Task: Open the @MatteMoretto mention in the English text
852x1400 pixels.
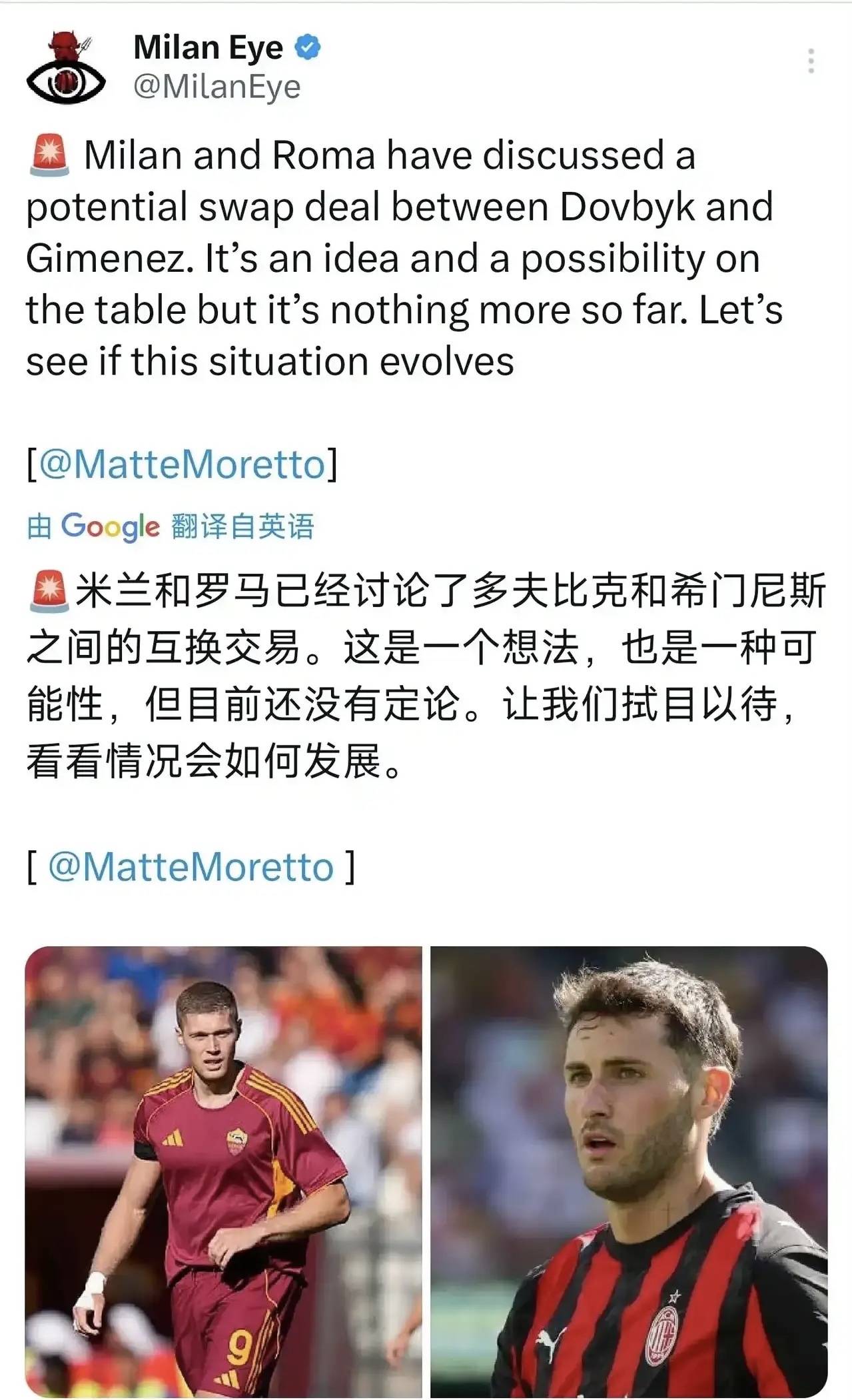Action: [182, 464]
